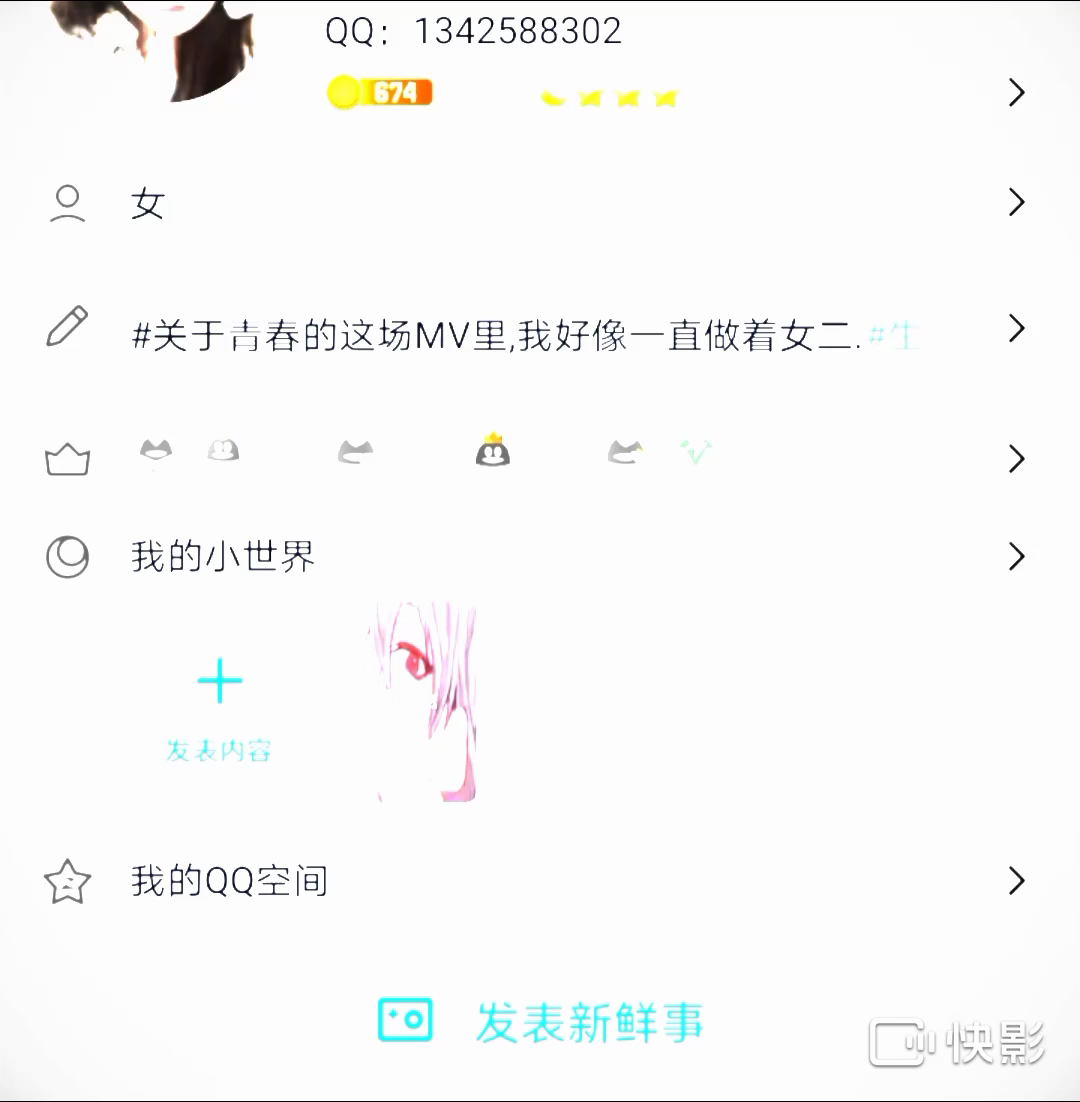Open the crown privileges badges row

coord(540,458)
